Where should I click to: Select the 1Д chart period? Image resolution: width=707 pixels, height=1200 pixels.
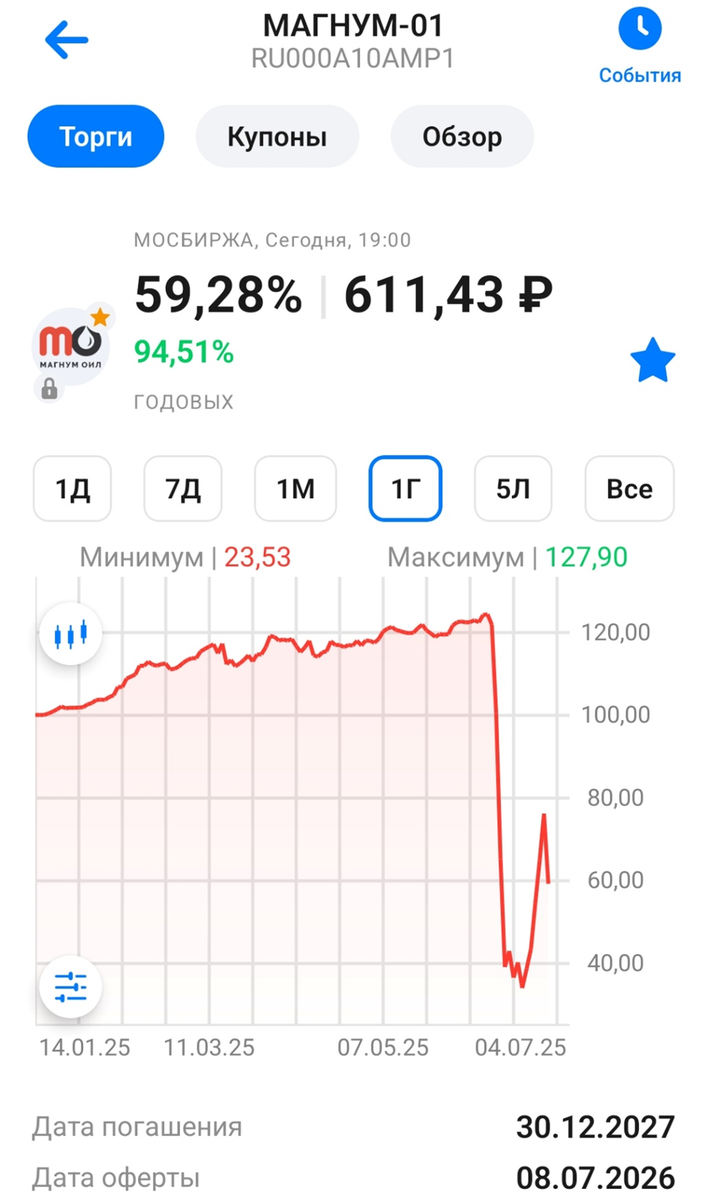[72, 489]
